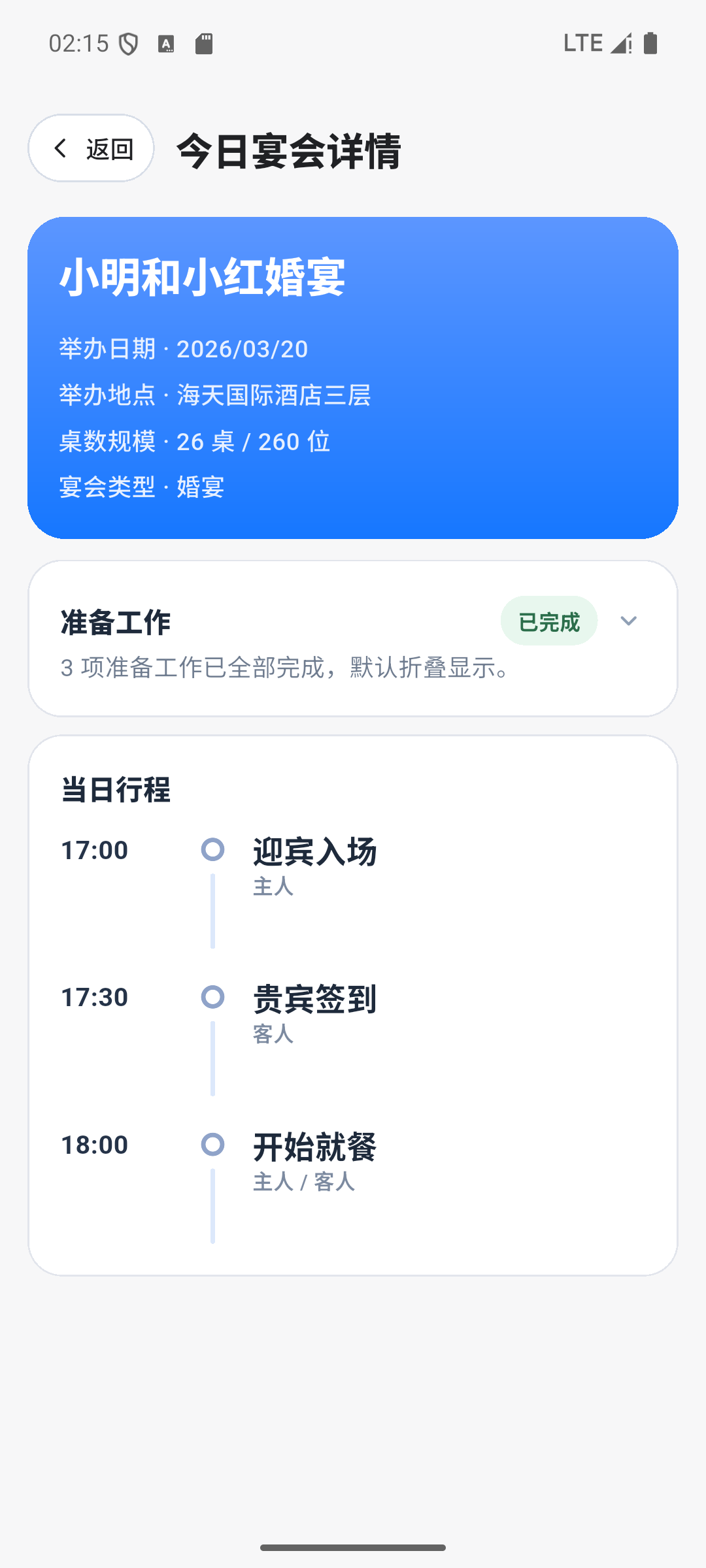Select the 小明和小红婚宴 banner card

[x=353, y=377]
